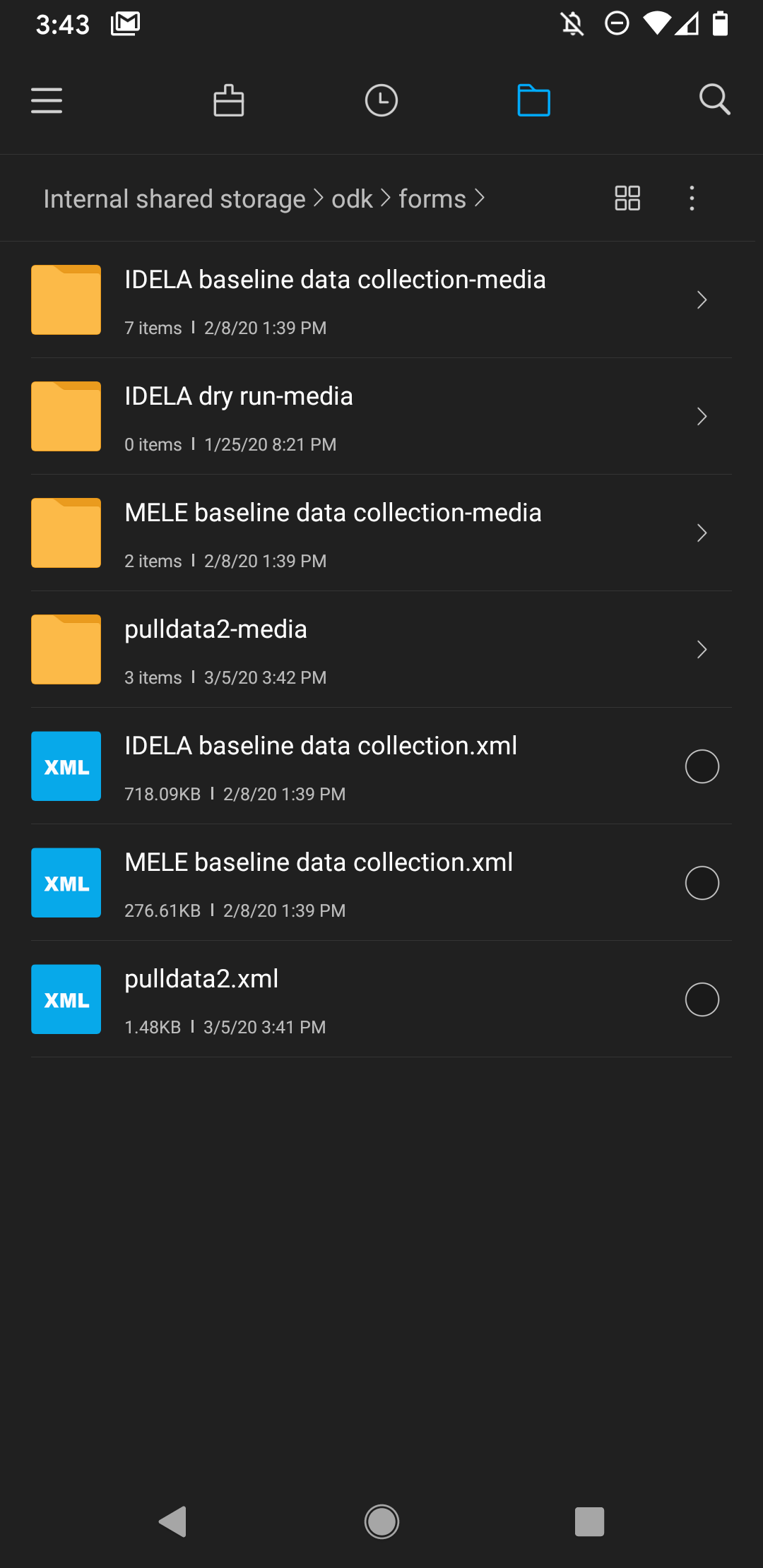
Task: Select the MELE baseline data collection.xml circle
Action: click(702, 883)
